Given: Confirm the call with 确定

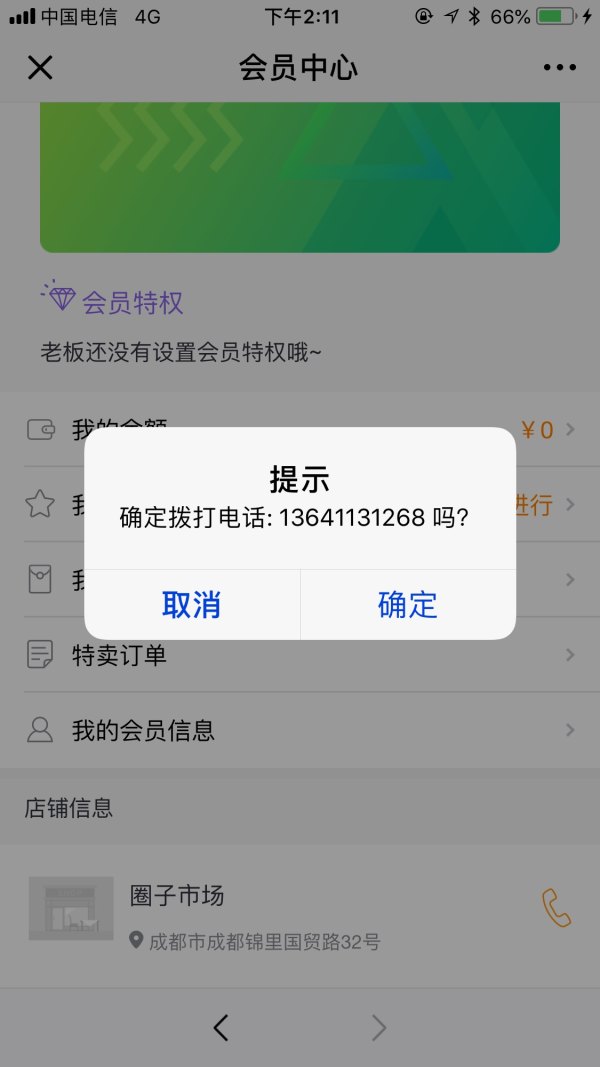Looking at the screenshot, I should click(408, 605).
